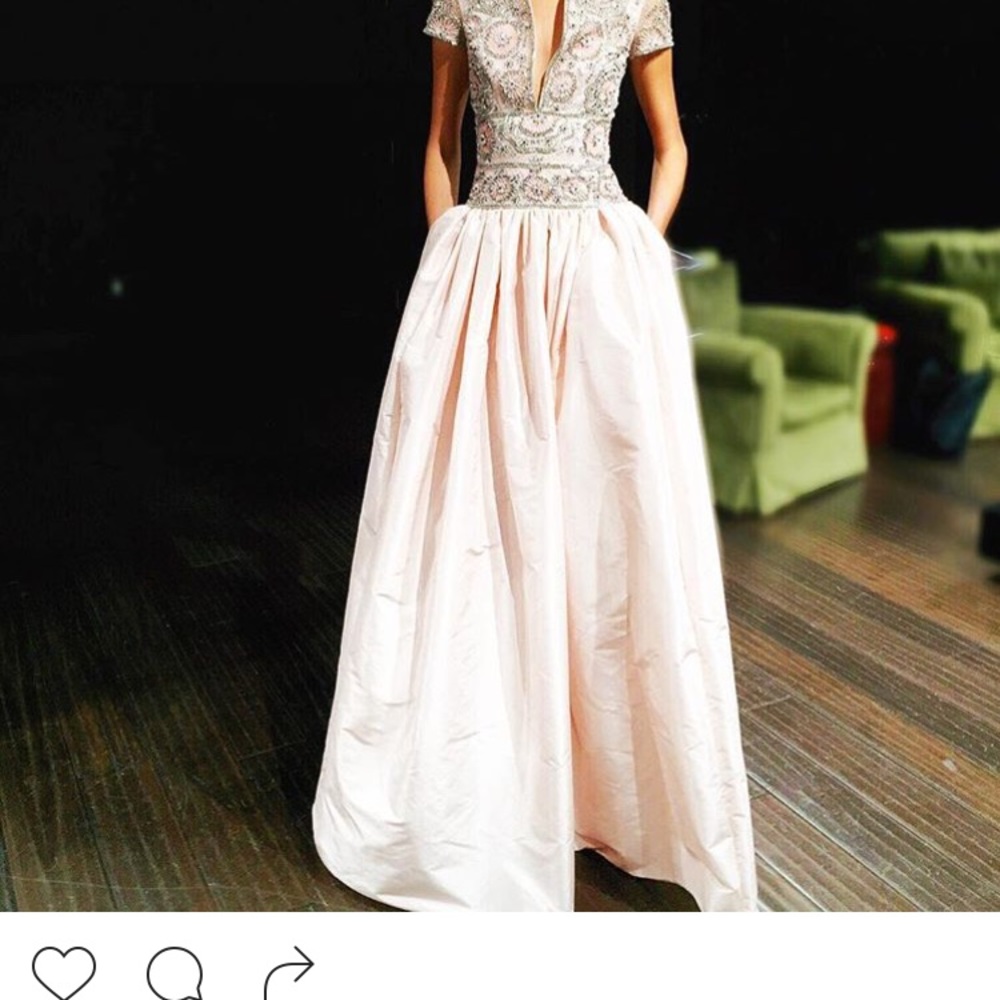Share the gown post via arrow icon

(x=289, y=973)
